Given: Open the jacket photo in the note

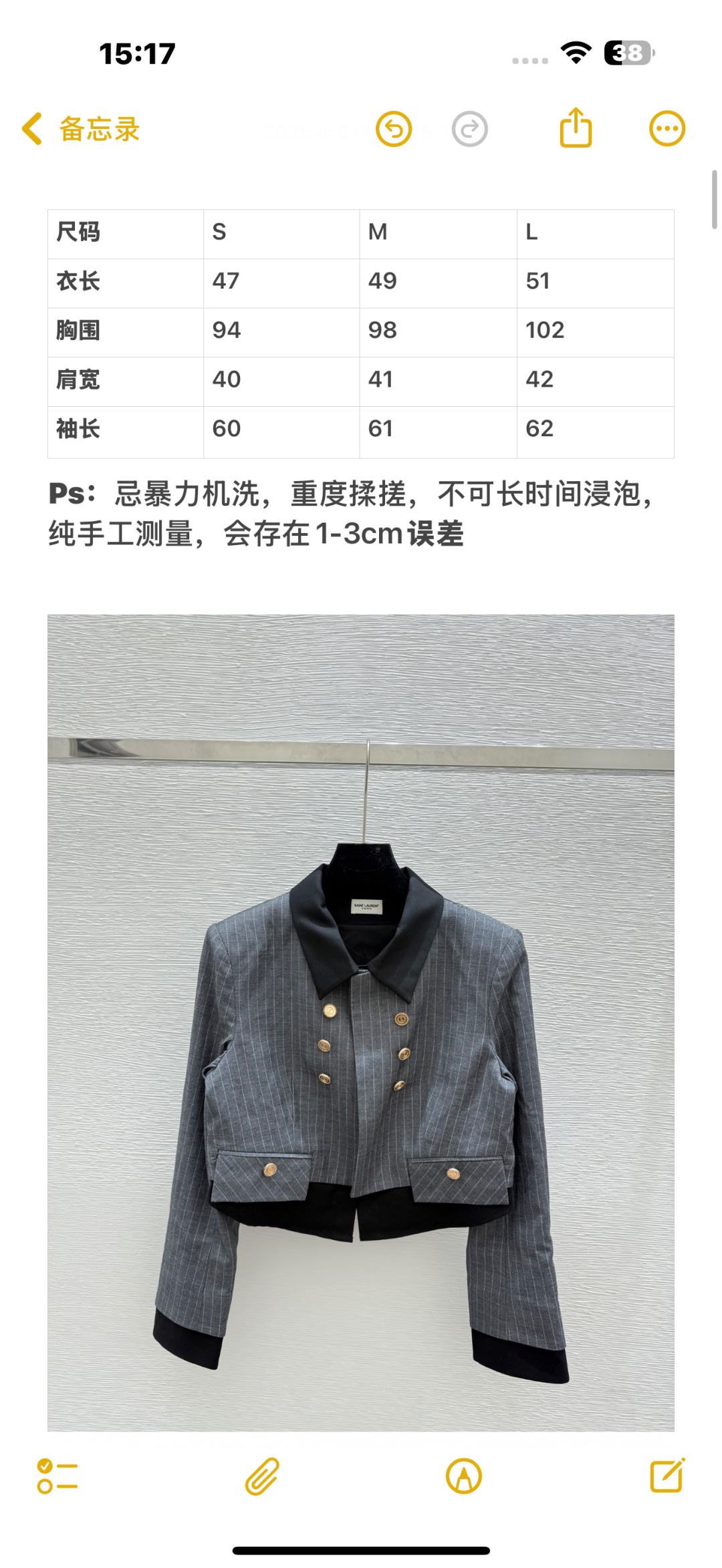Looking at the screenshot, I should pyautogui.click(x=361, y=1022).
